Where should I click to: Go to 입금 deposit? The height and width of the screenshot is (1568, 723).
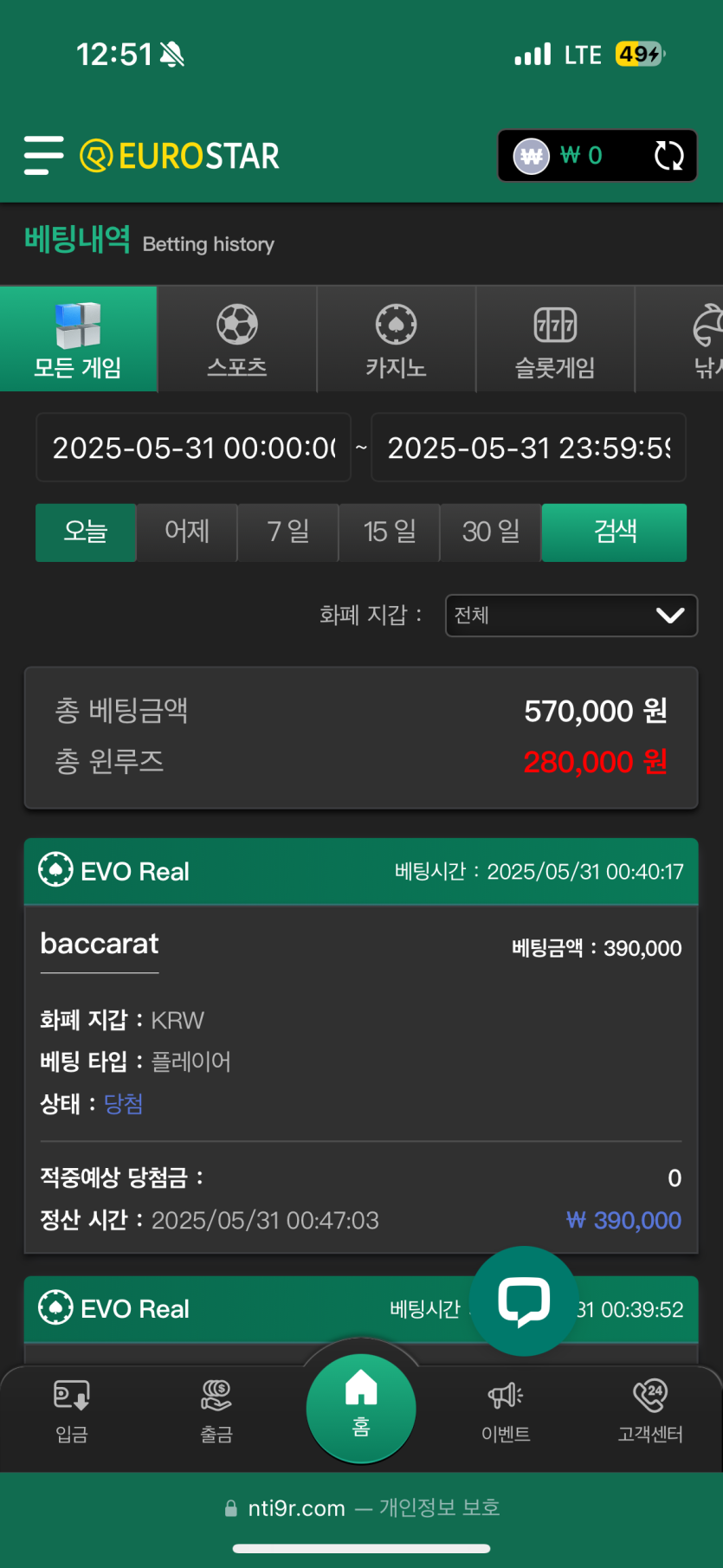(72, 1411)
